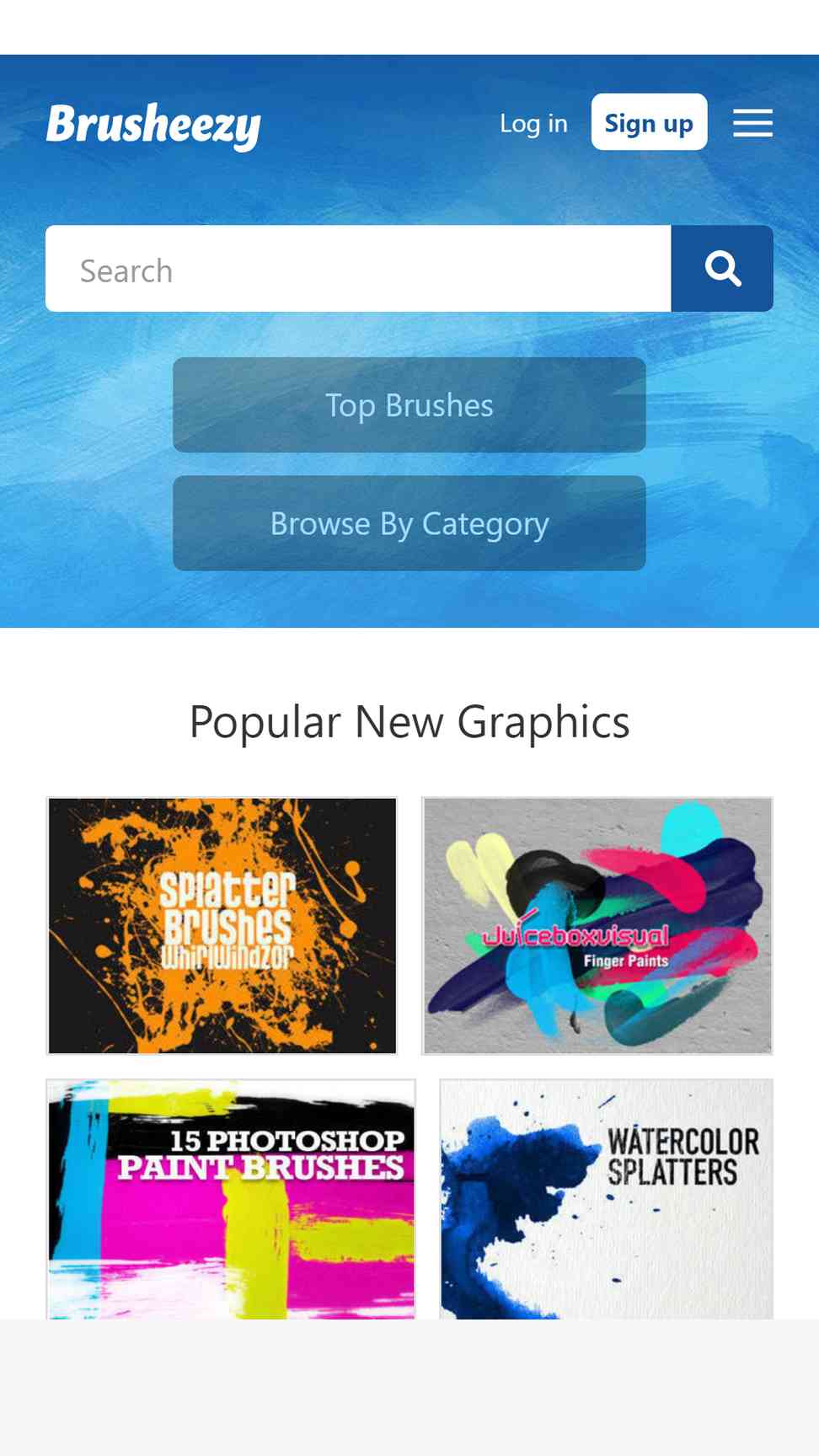The height and width of the screenshot is (1456, 819).
Task: Tap the magnifier search button
Action: coord(722,269)
